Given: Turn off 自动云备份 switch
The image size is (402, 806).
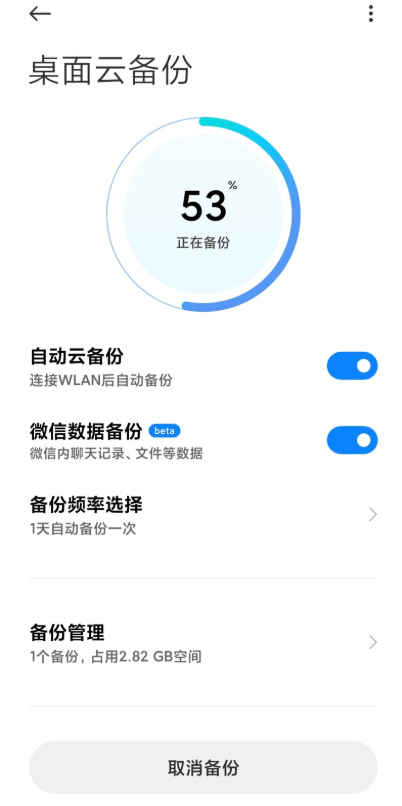Looking at the screenshot, I should [x=352, y=365].
